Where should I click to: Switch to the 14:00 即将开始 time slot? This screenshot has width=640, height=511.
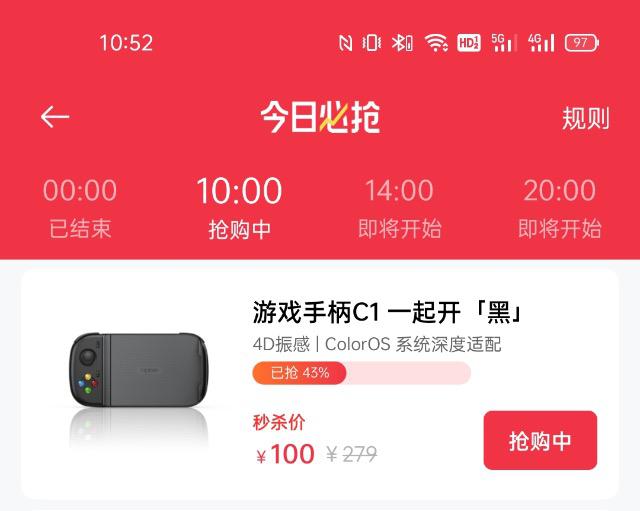tap(399, 207)
